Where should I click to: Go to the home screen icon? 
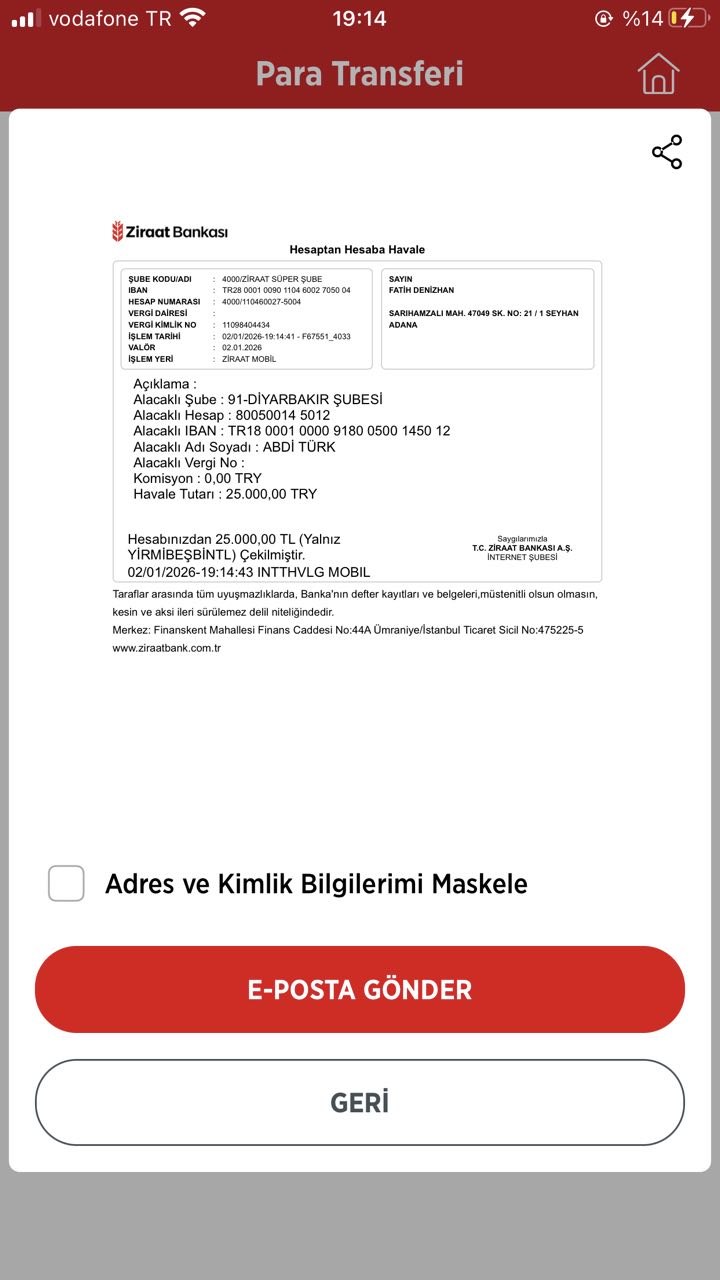[658, 73]
